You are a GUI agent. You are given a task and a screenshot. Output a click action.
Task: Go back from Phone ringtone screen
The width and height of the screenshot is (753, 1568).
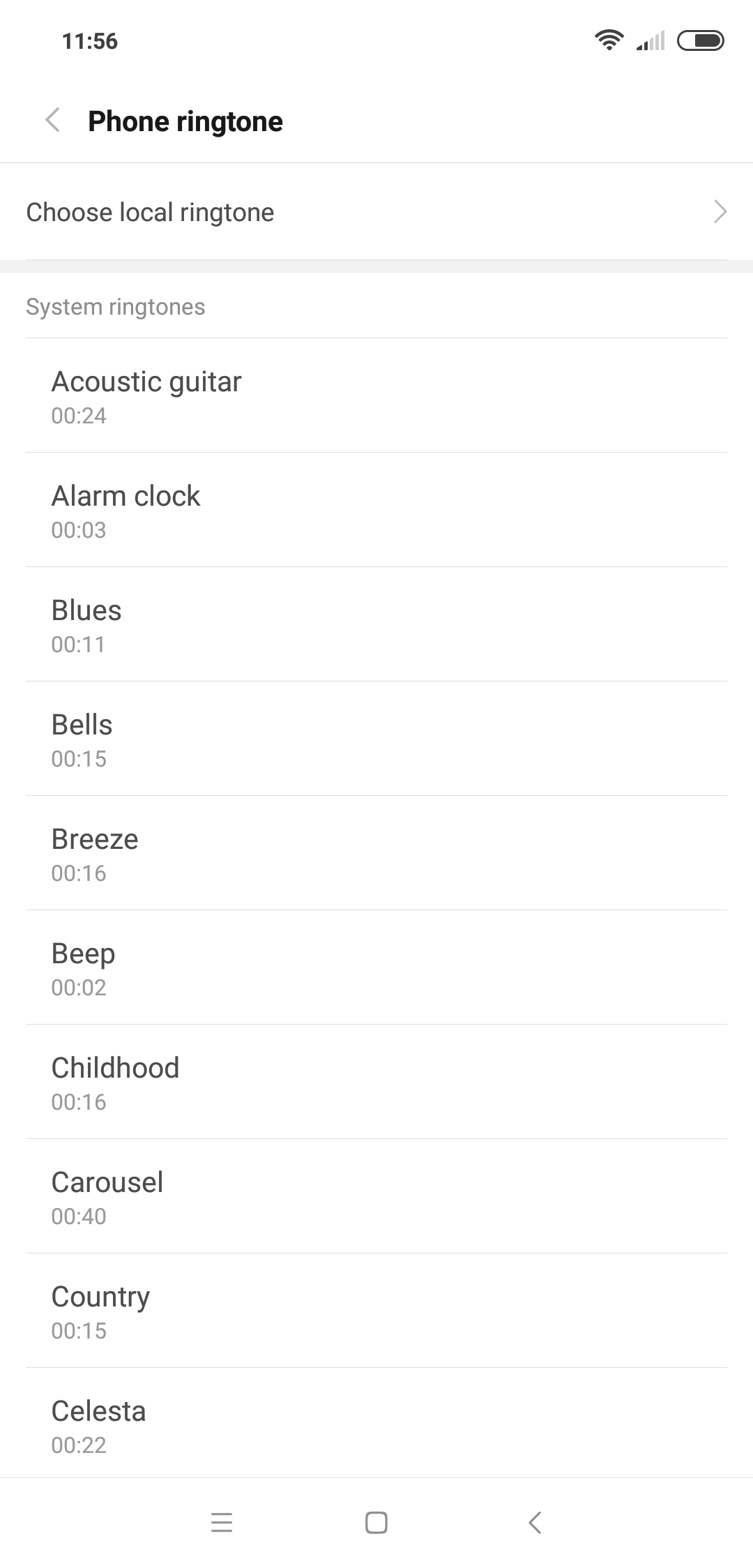coord(53,120)
